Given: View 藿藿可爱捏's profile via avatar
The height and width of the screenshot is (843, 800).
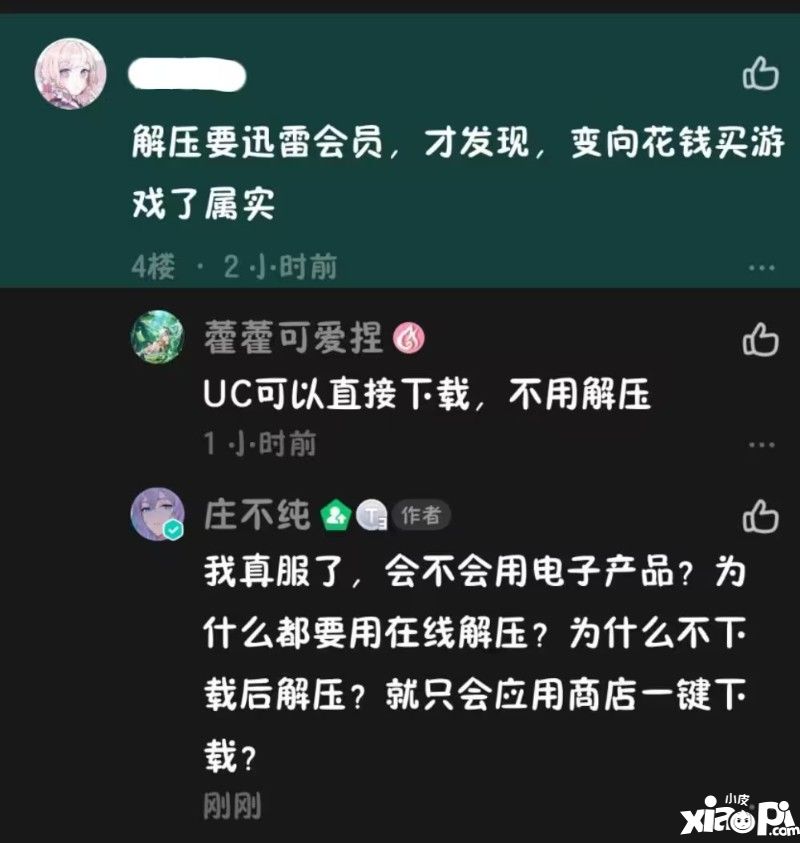Looking at the screenshot, I should [x=158, y=338].
